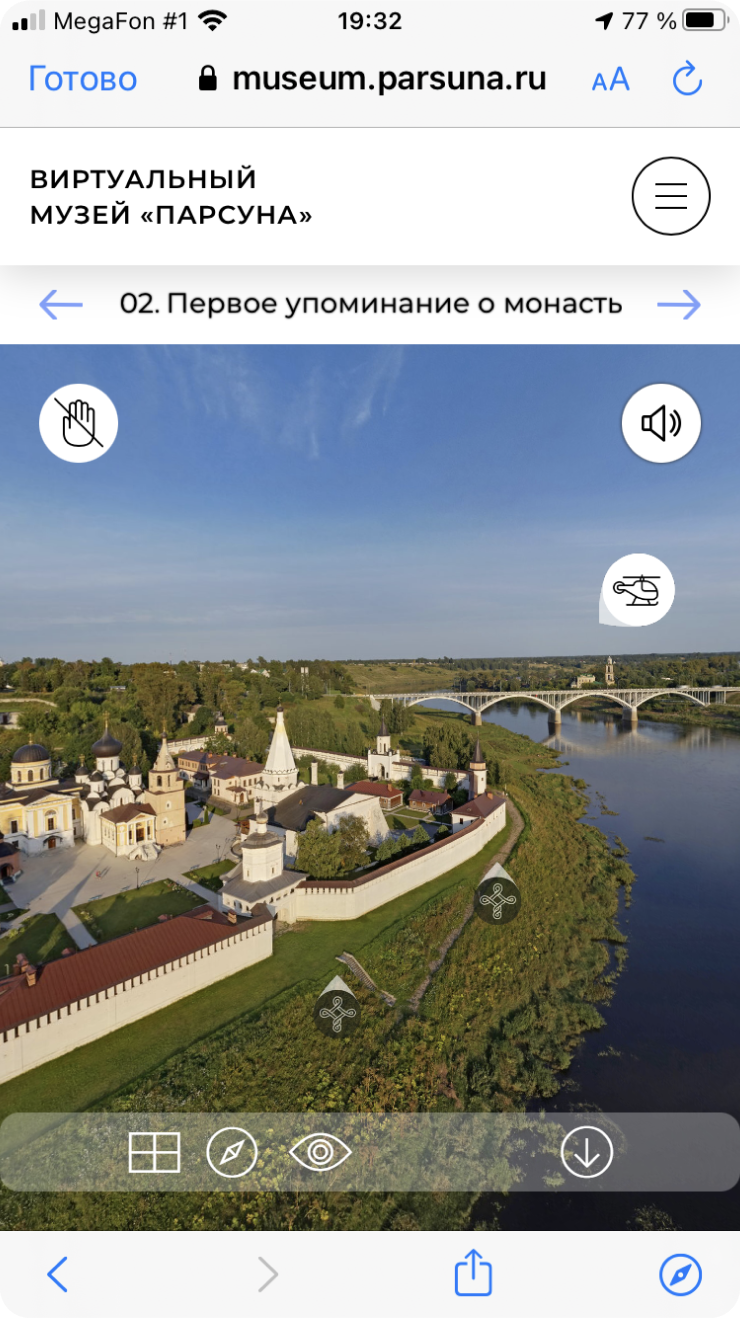
Task: Tap the compass icon in the tour toolbar
Action: [x=232, y=1153]
